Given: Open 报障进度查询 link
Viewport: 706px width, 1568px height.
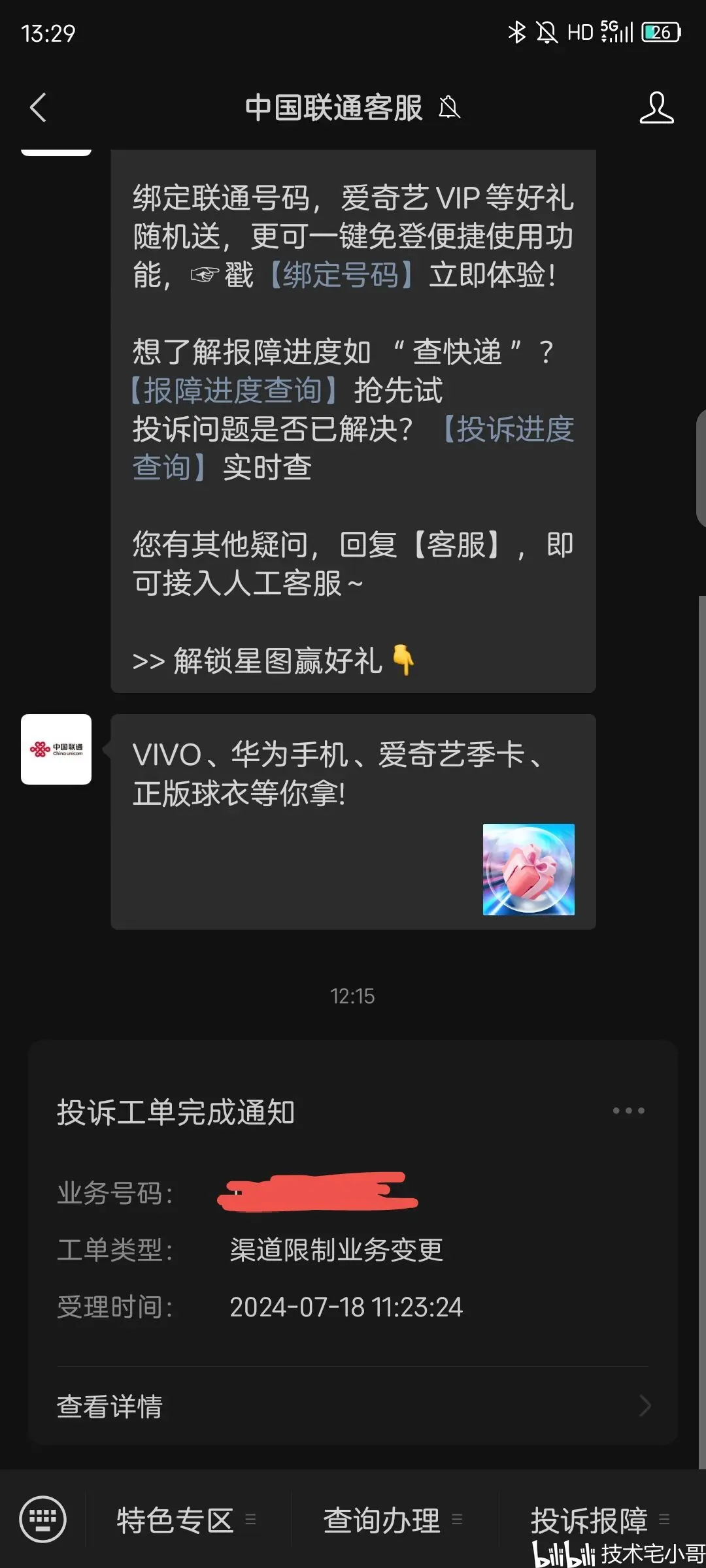Looking at the screenshot, I should (233, 391).
